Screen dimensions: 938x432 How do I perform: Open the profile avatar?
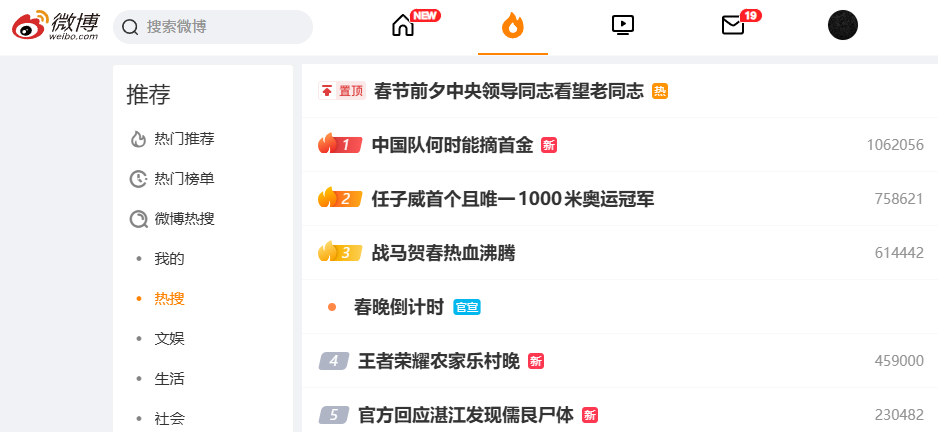(843, 26)
